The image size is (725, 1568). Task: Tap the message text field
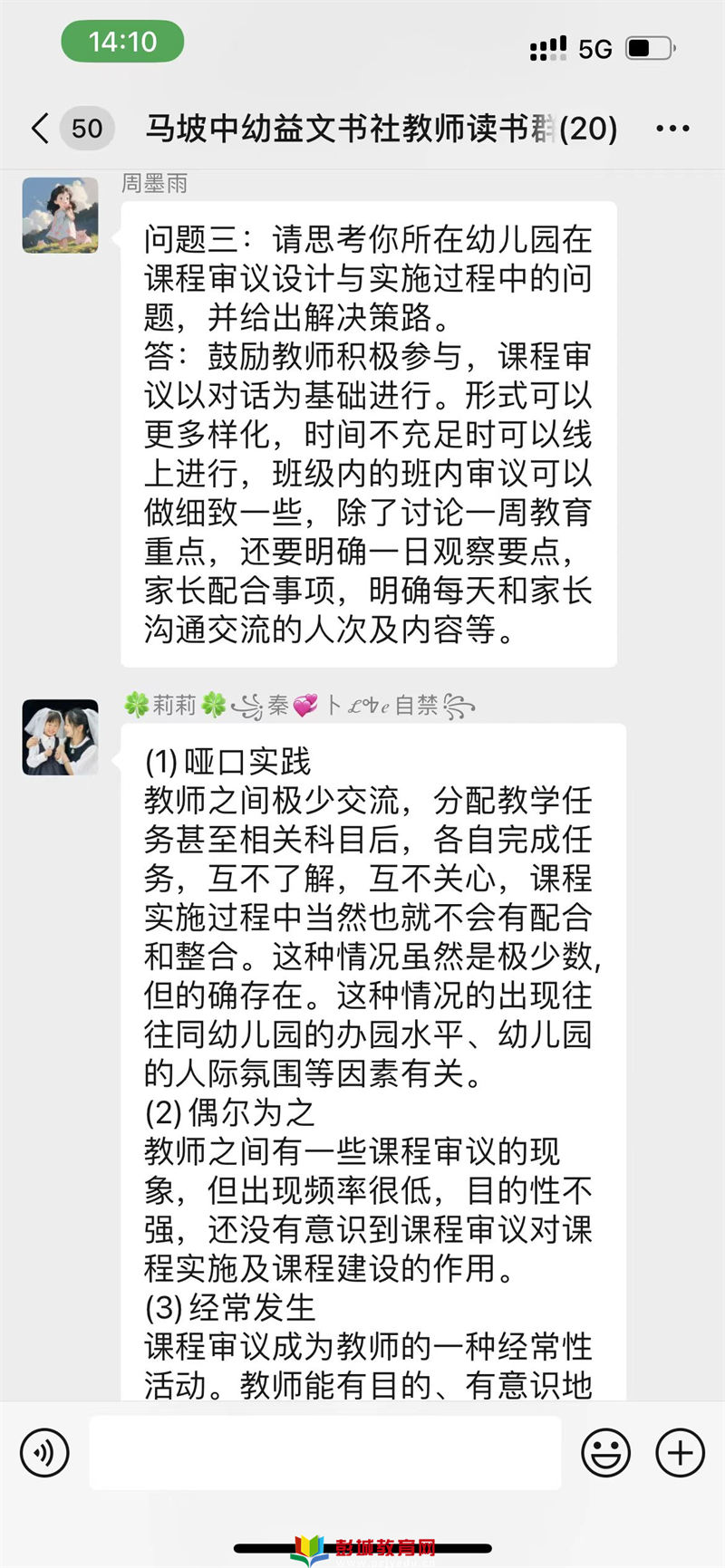(x=324, y=1453)
